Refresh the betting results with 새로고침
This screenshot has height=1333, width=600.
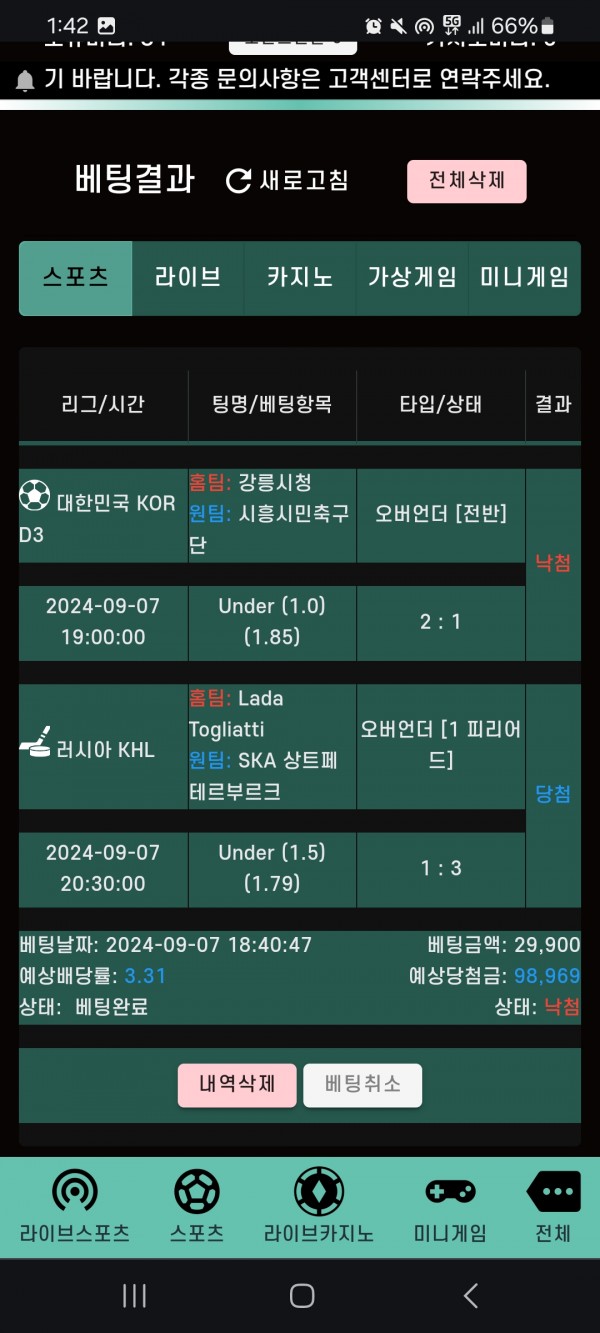[287, 181]
